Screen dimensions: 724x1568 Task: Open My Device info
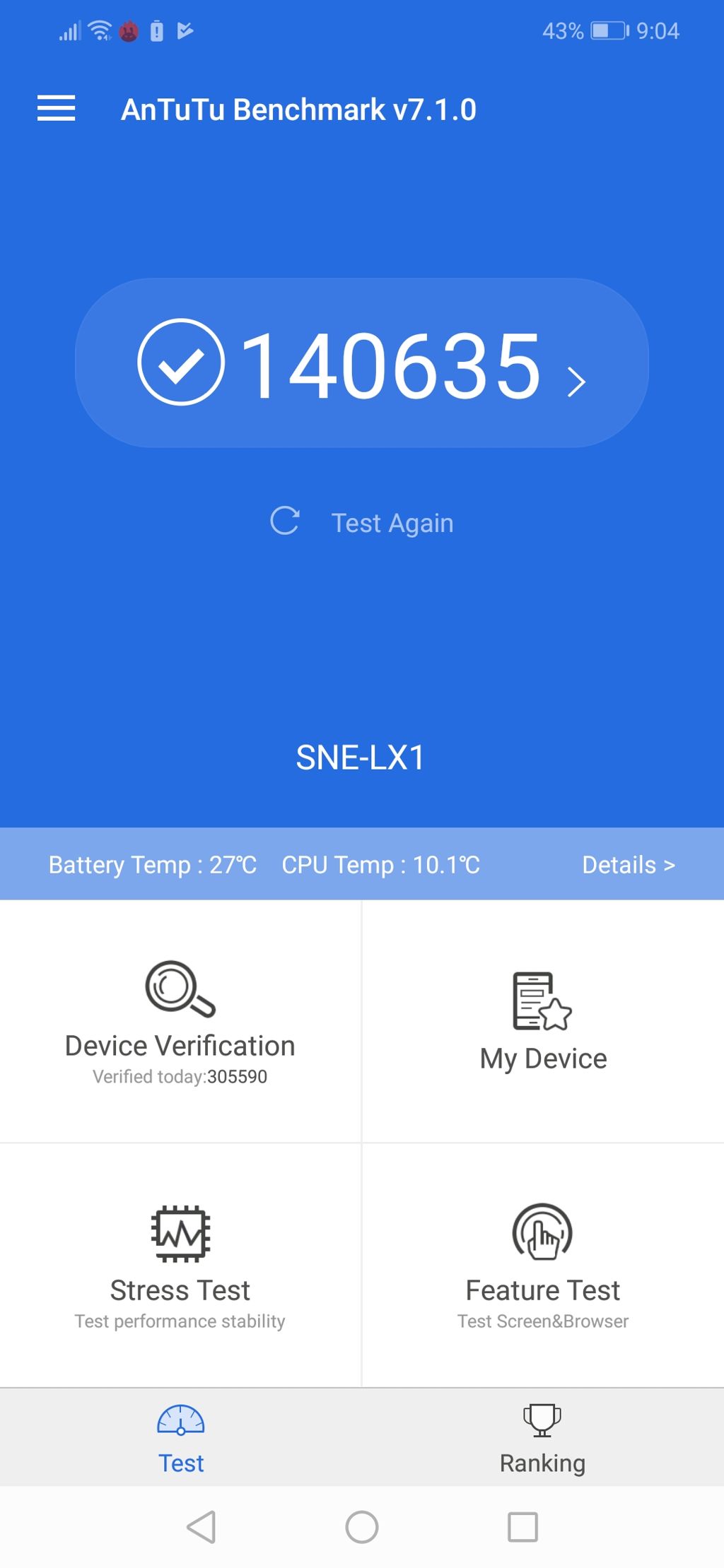tap(543, 1022)
